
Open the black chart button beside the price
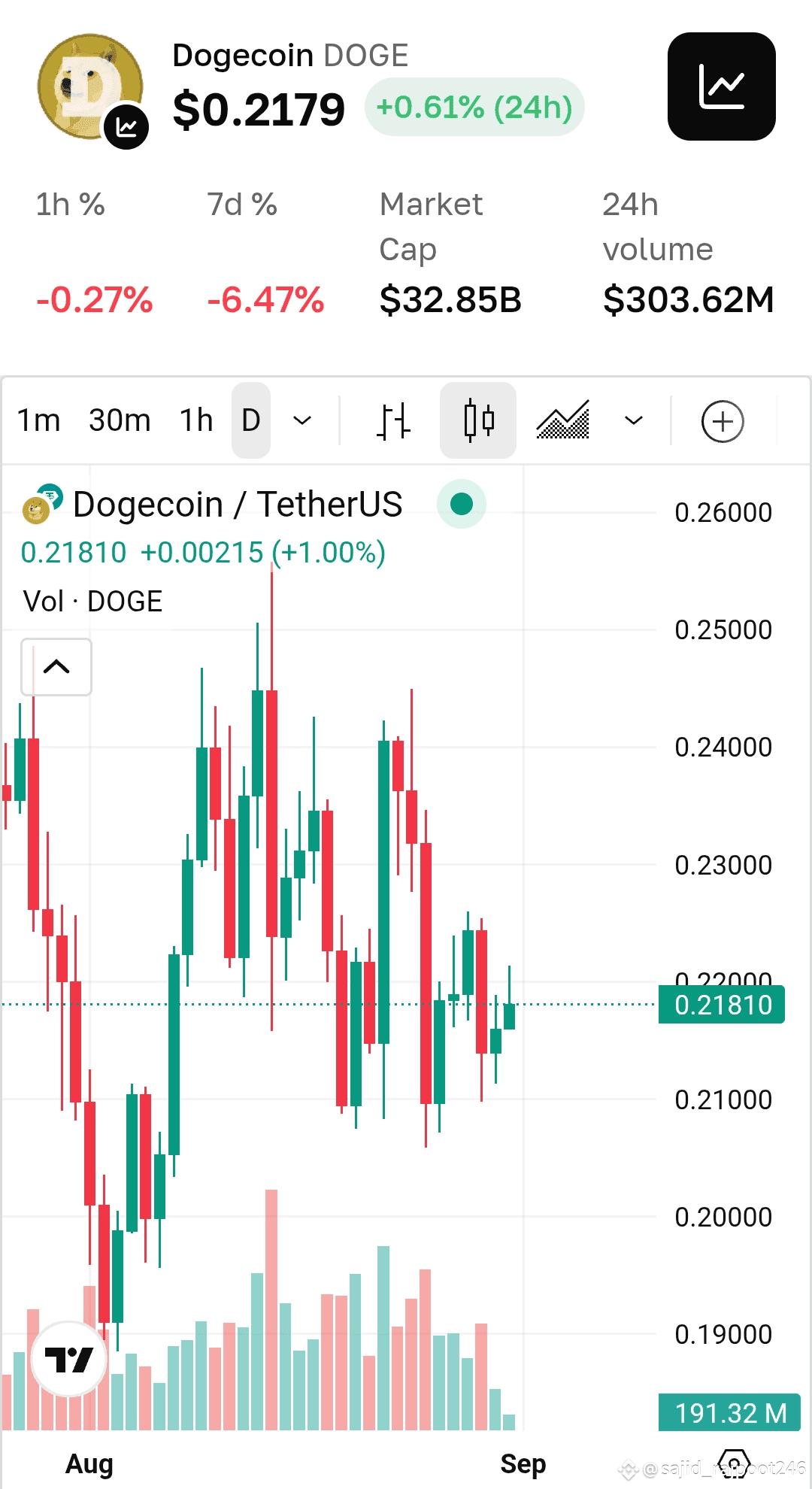(721, 86)
